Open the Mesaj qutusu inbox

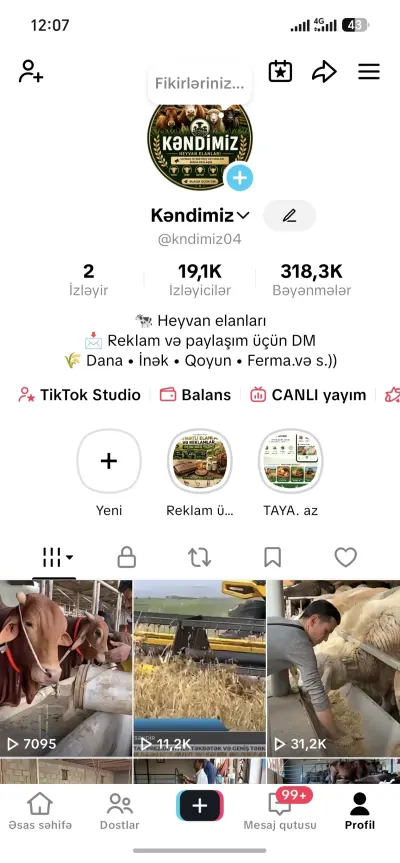tap(280, 811)
